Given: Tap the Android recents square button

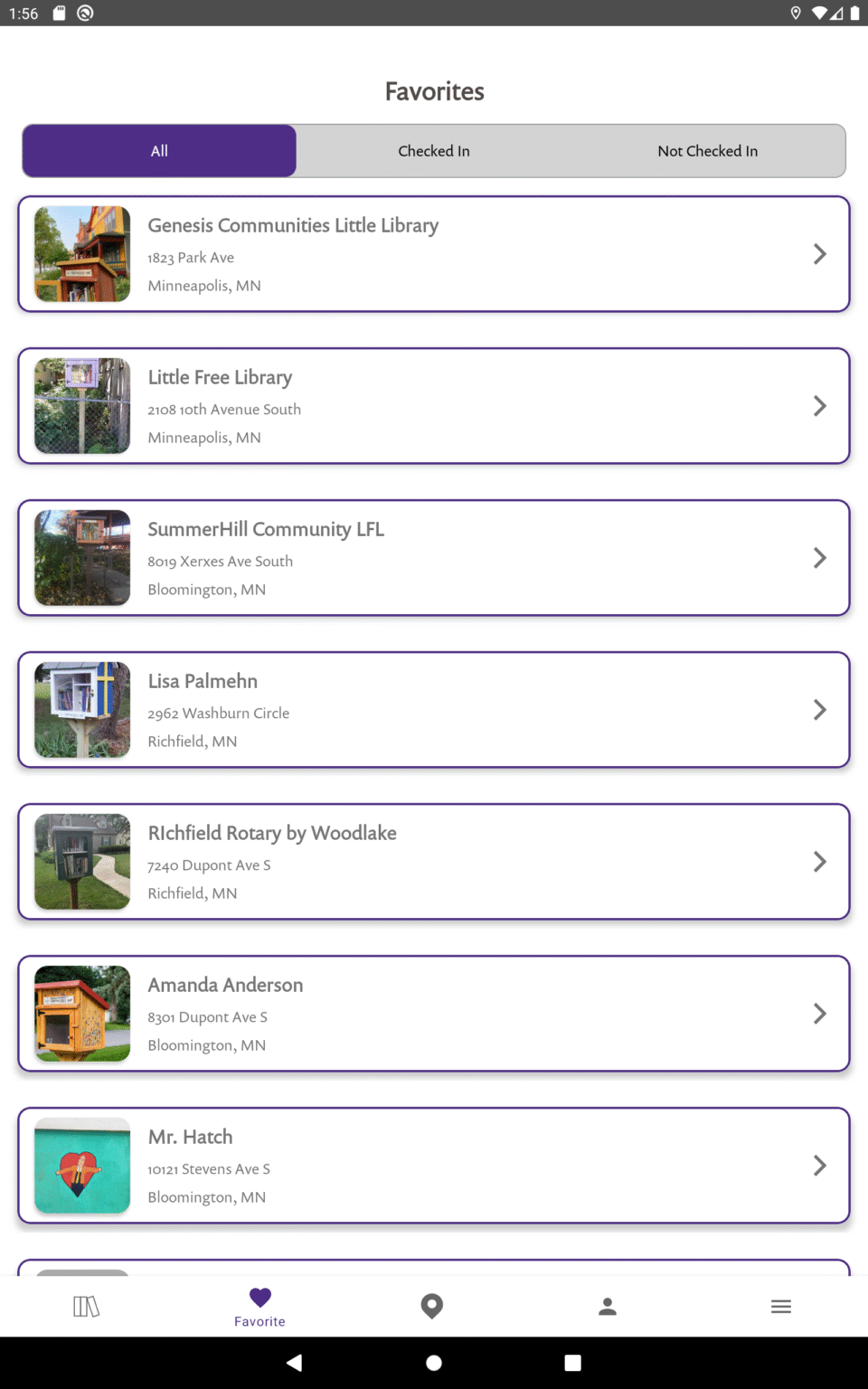Looking at the screenshot, I should (572, 1363).
